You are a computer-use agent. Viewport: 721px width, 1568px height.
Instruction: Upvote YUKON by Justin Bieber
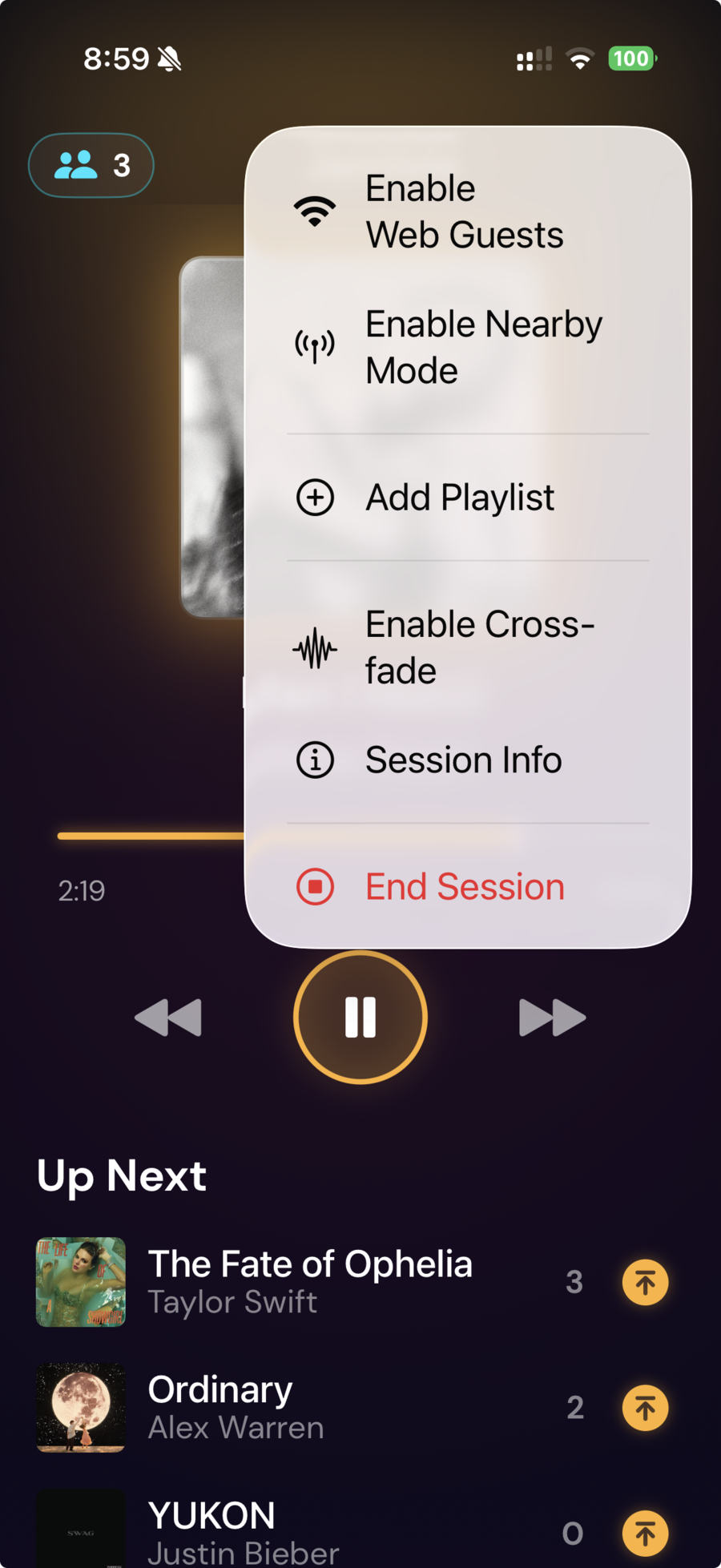pos(645,1532)
